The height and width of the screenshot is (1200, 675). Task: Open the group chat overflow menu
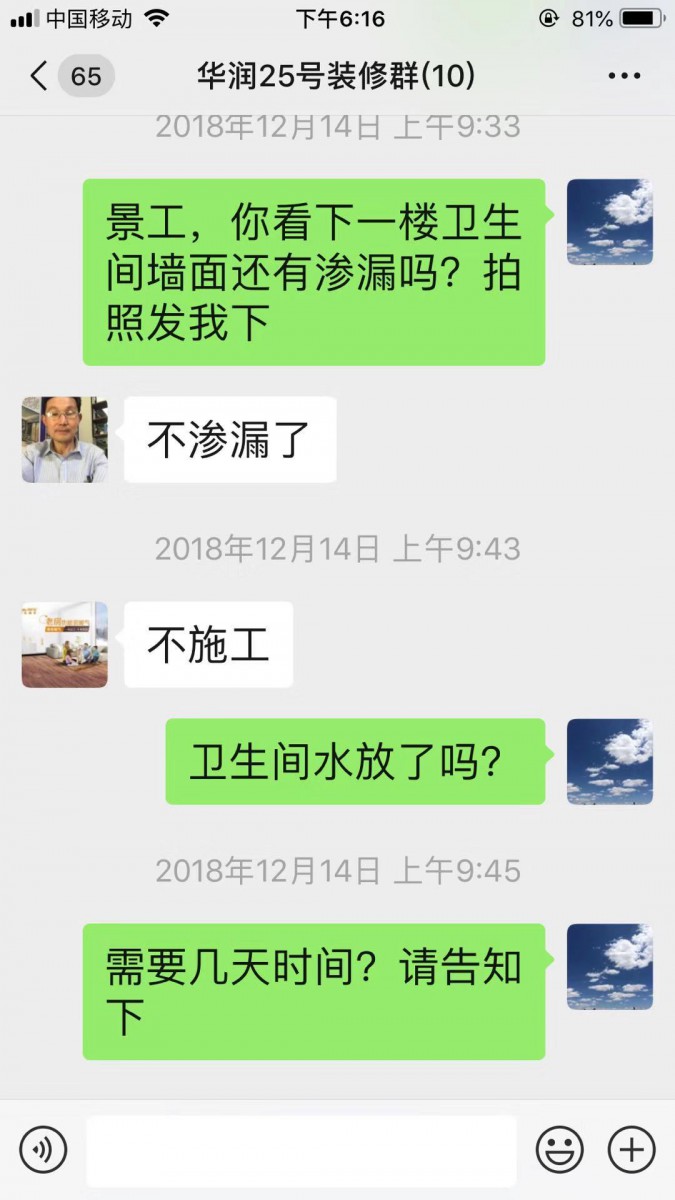624,76
